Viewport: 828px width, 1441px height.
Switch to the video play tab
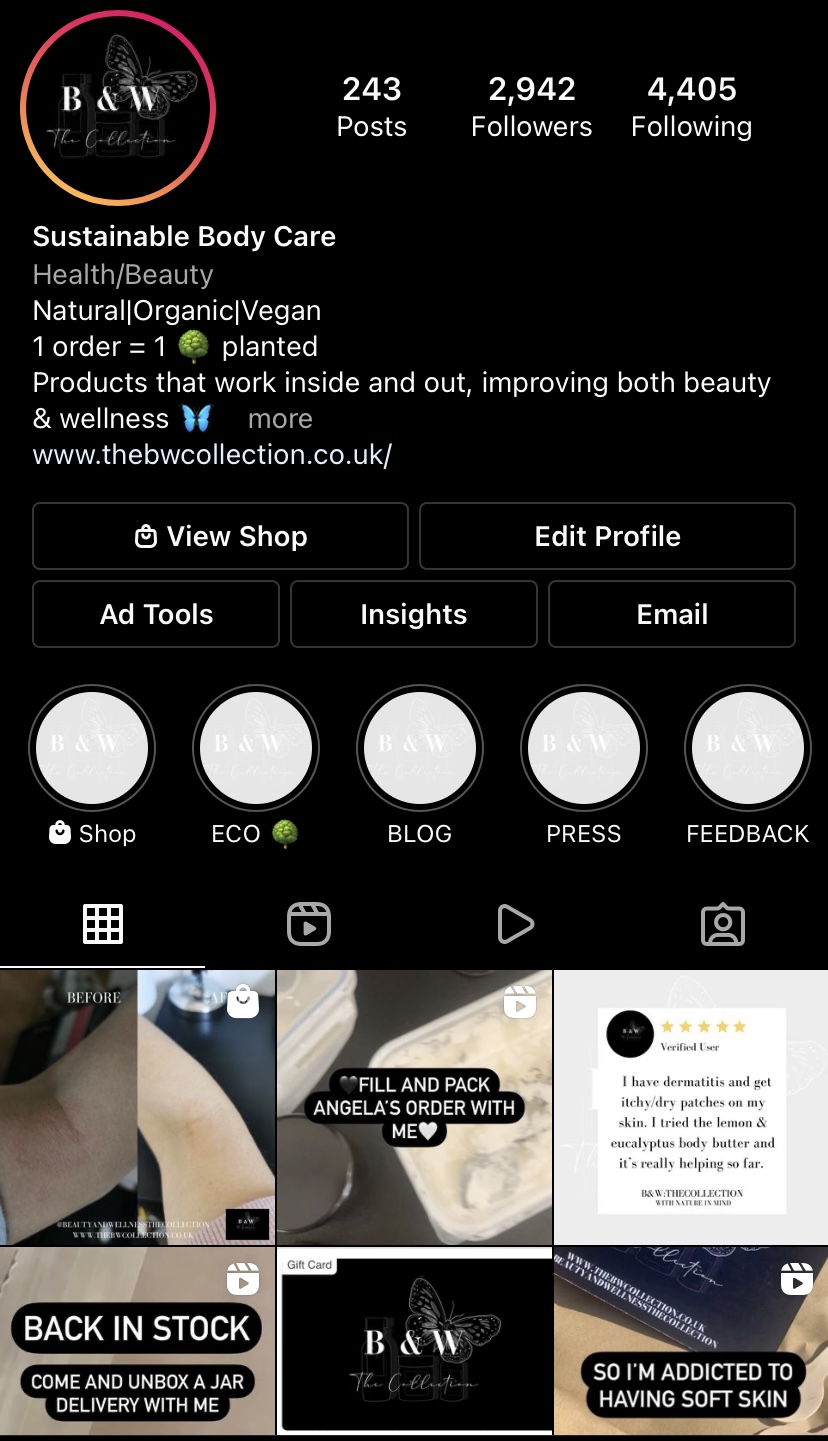[515, 924]
